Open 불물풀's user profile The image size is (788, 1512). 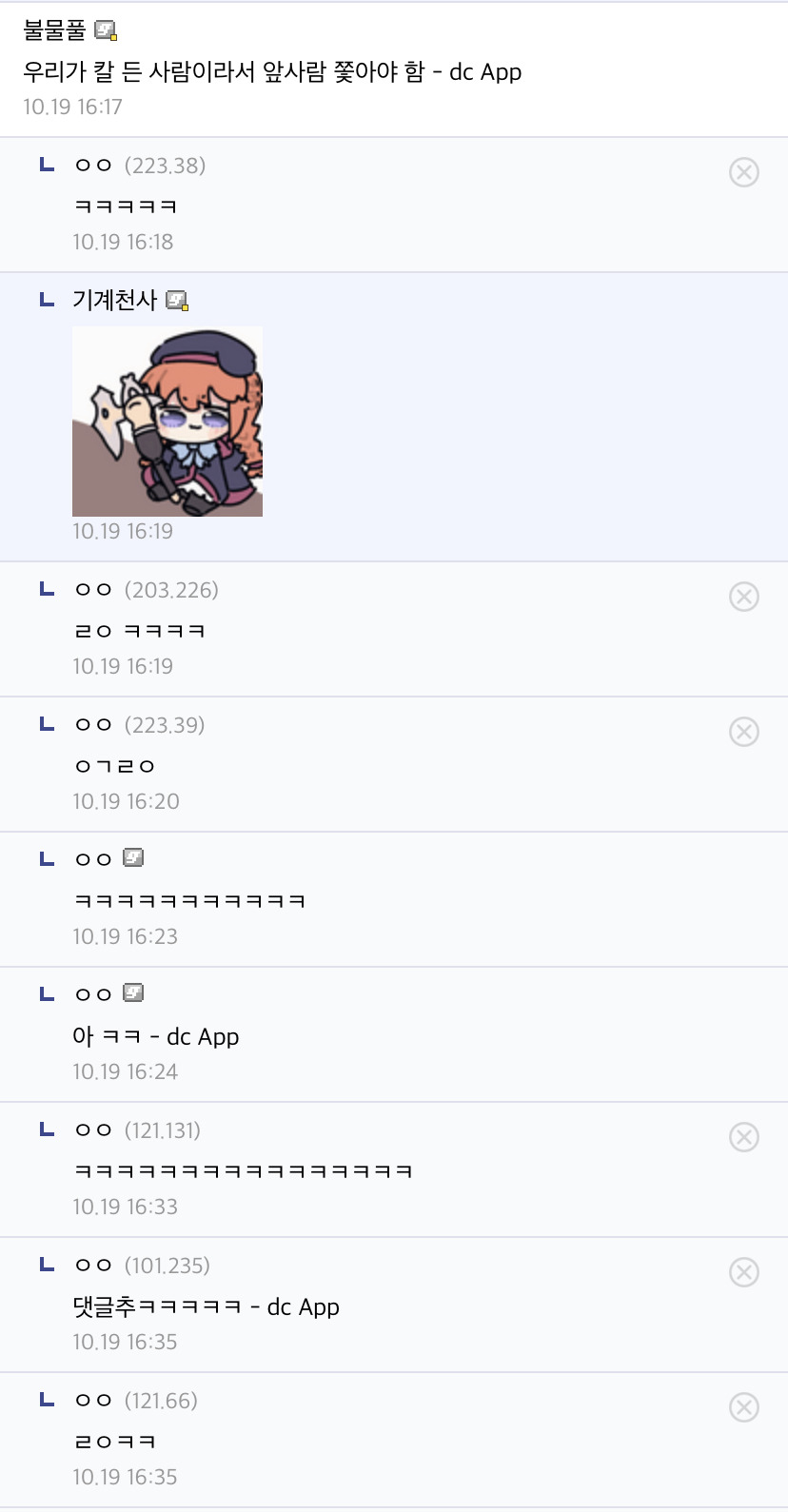pos(54,30)
